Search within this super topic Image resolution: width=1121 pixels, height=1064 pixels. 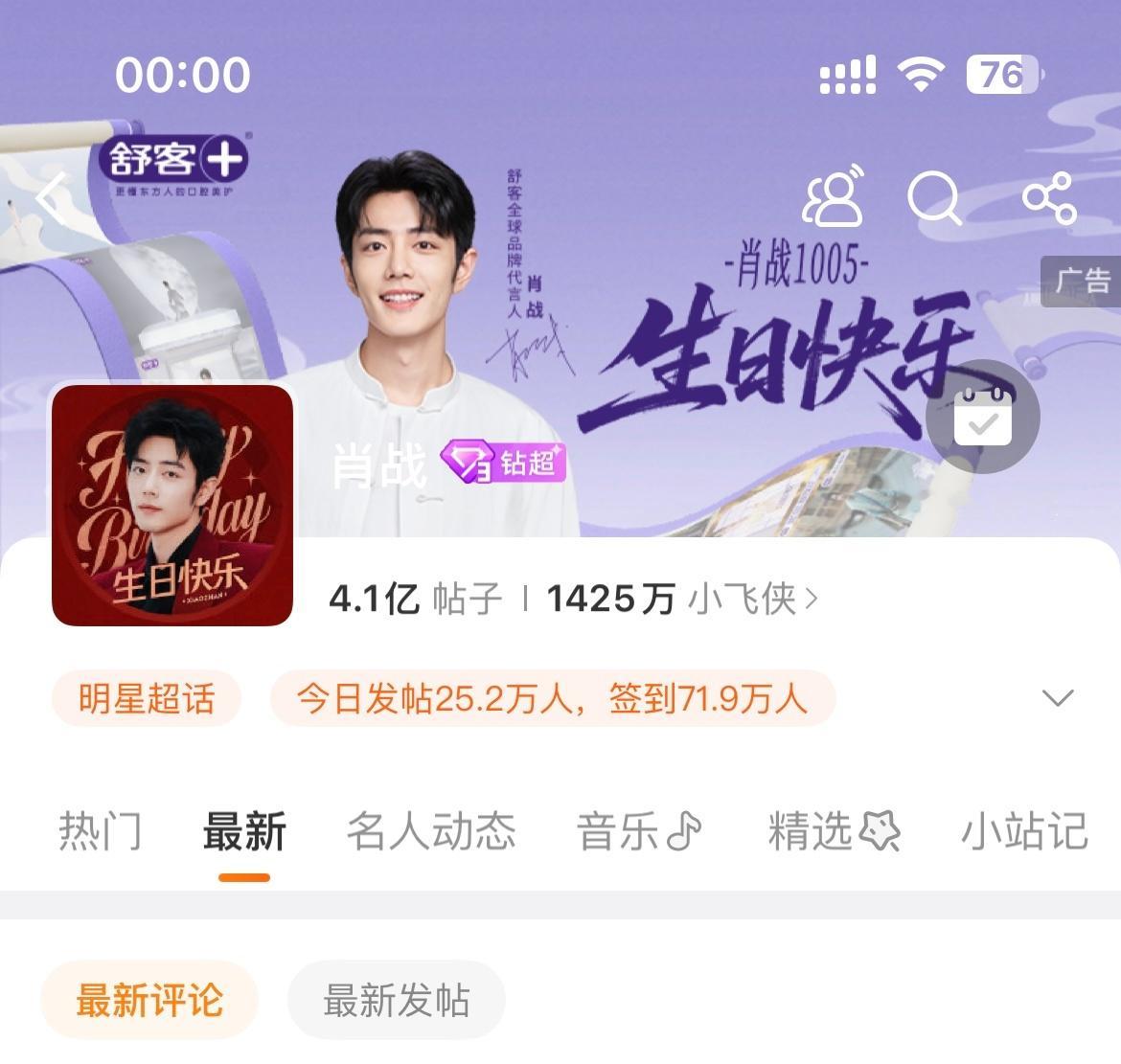tap(934, 198)
